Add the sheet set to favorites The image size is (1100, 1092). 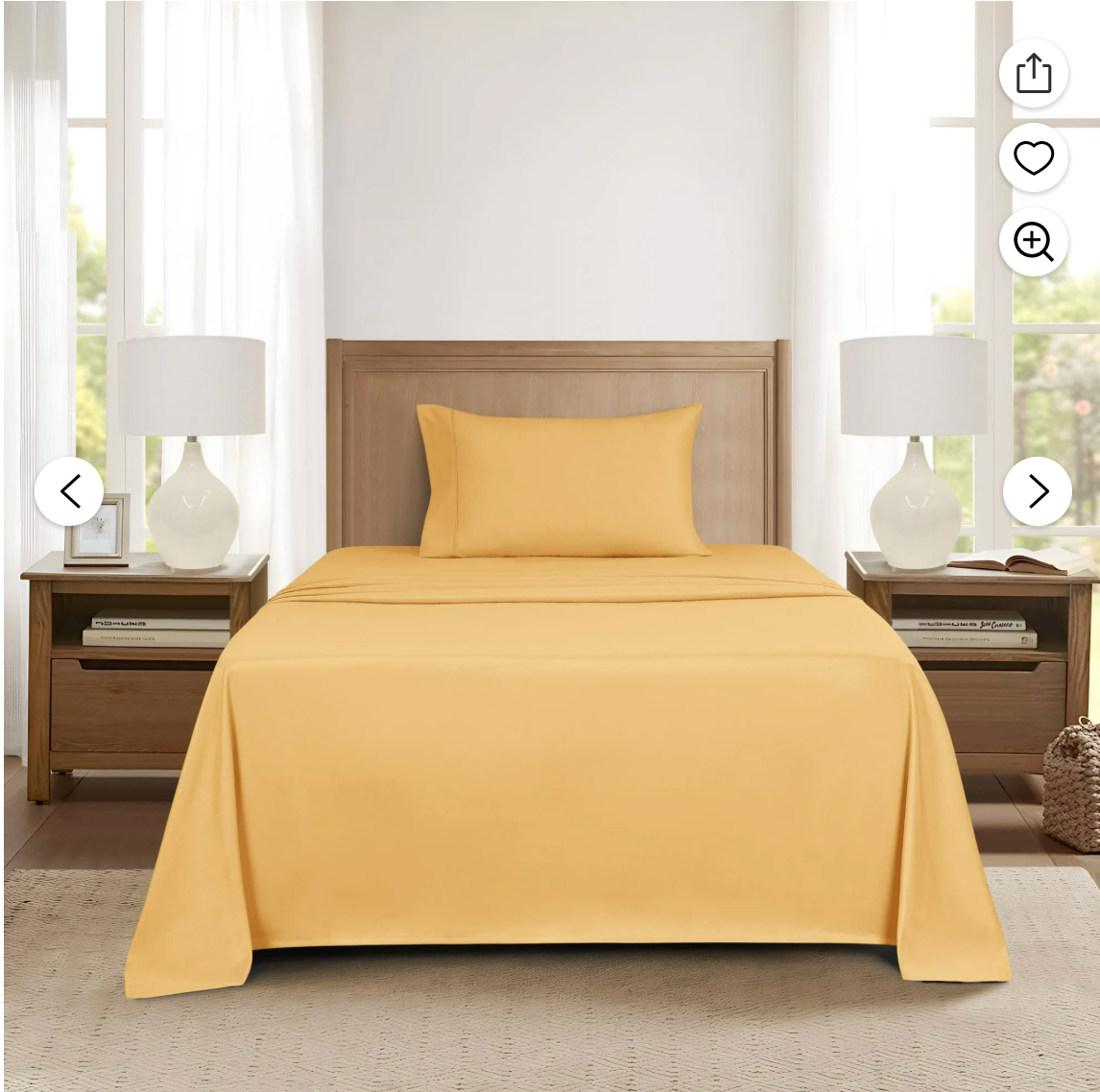(1033, 157)
